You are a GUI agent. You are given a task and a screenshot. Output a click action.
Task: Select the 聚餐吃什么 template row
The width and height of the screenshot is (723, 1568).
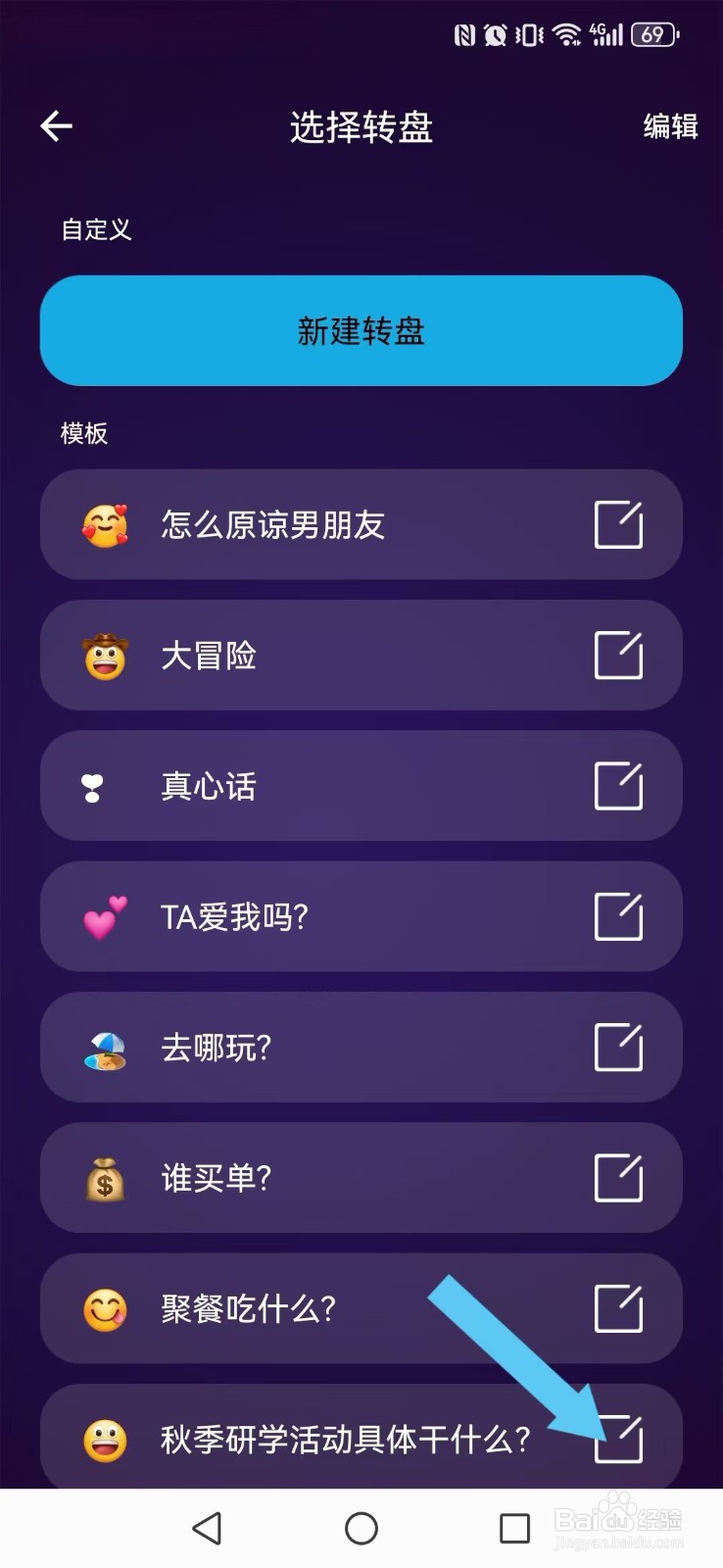coord(294,1308)
